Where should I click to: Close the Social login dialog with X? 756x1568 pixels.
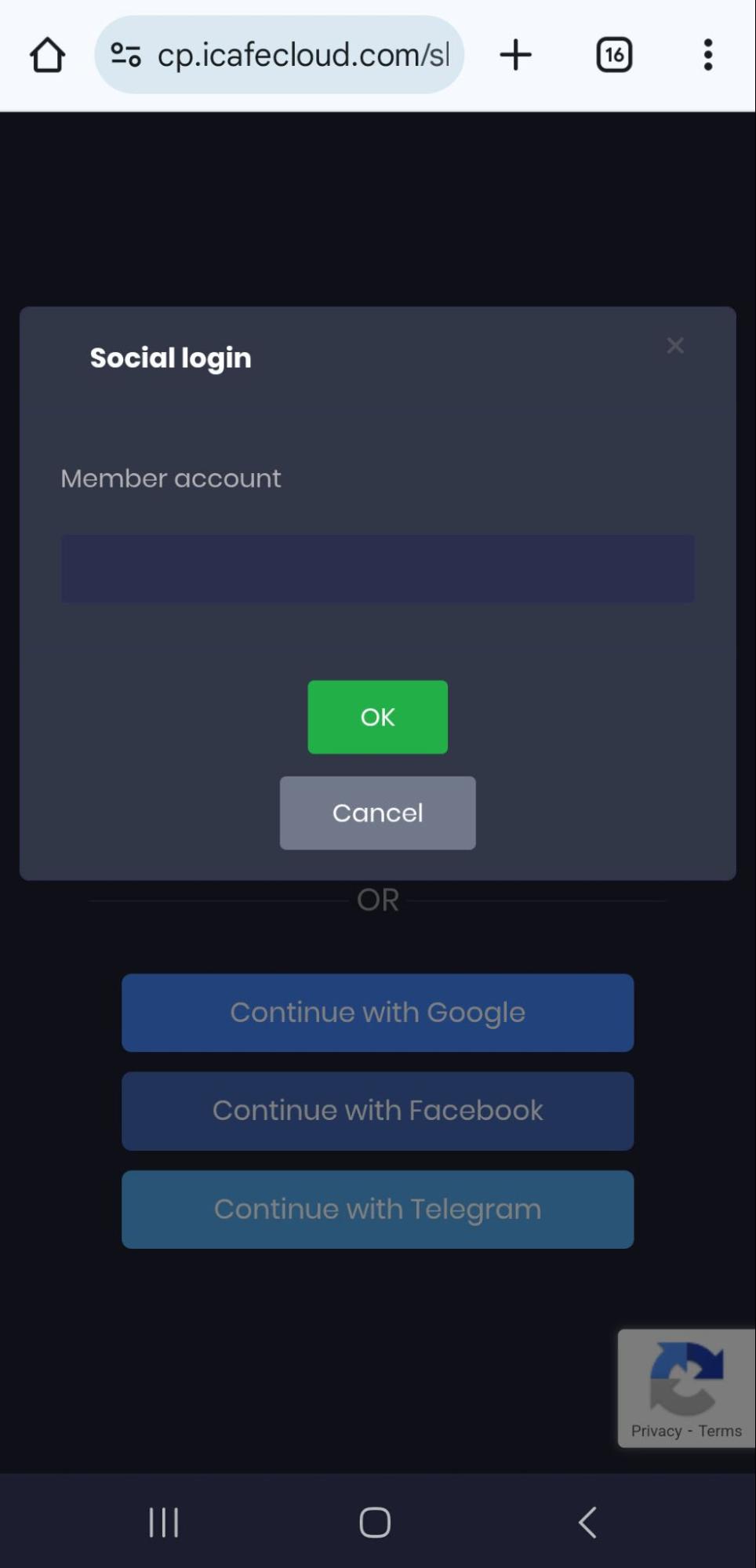[x=674, y=346]
